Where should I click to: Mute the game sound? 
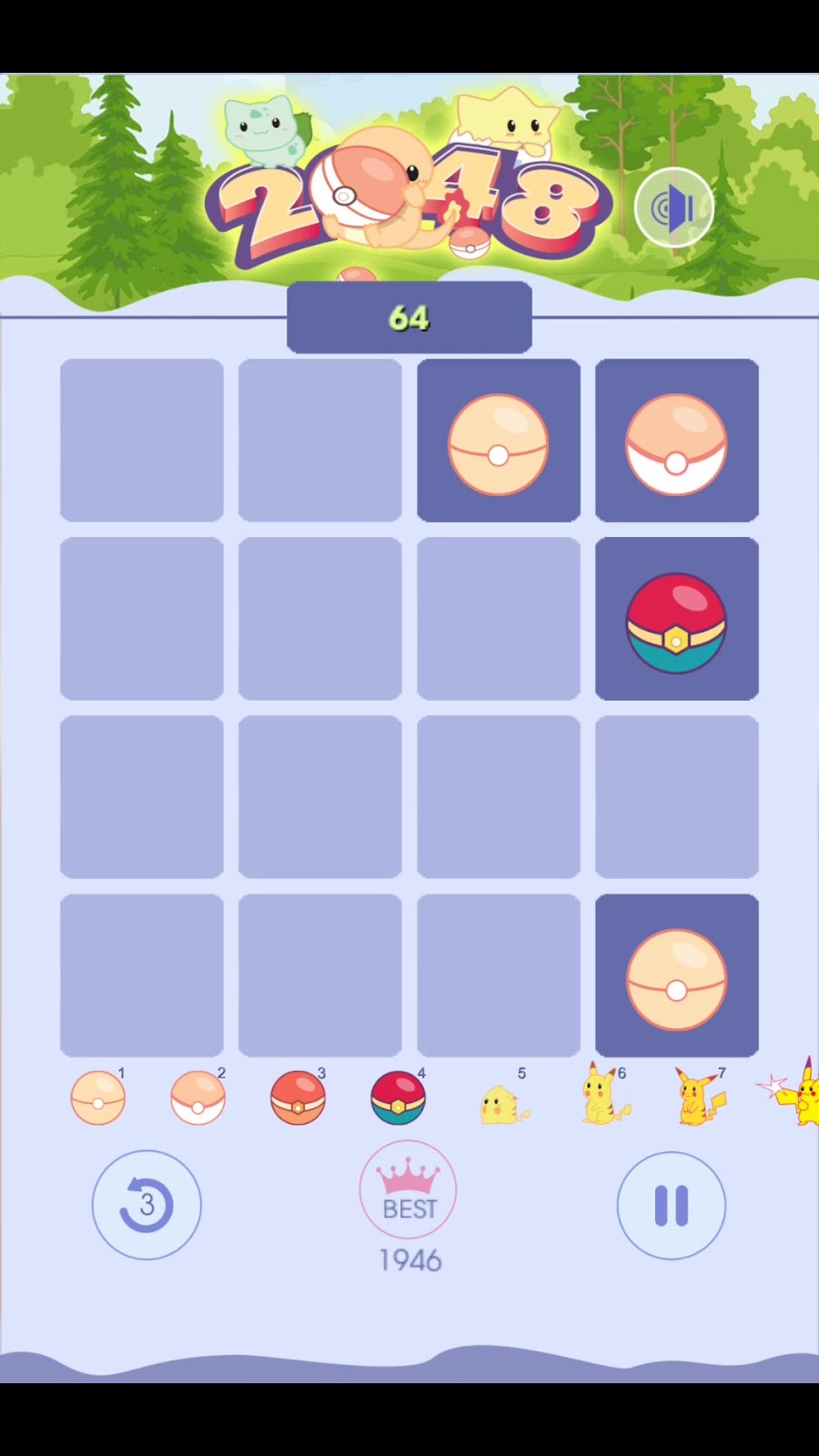tap(674, 208)
